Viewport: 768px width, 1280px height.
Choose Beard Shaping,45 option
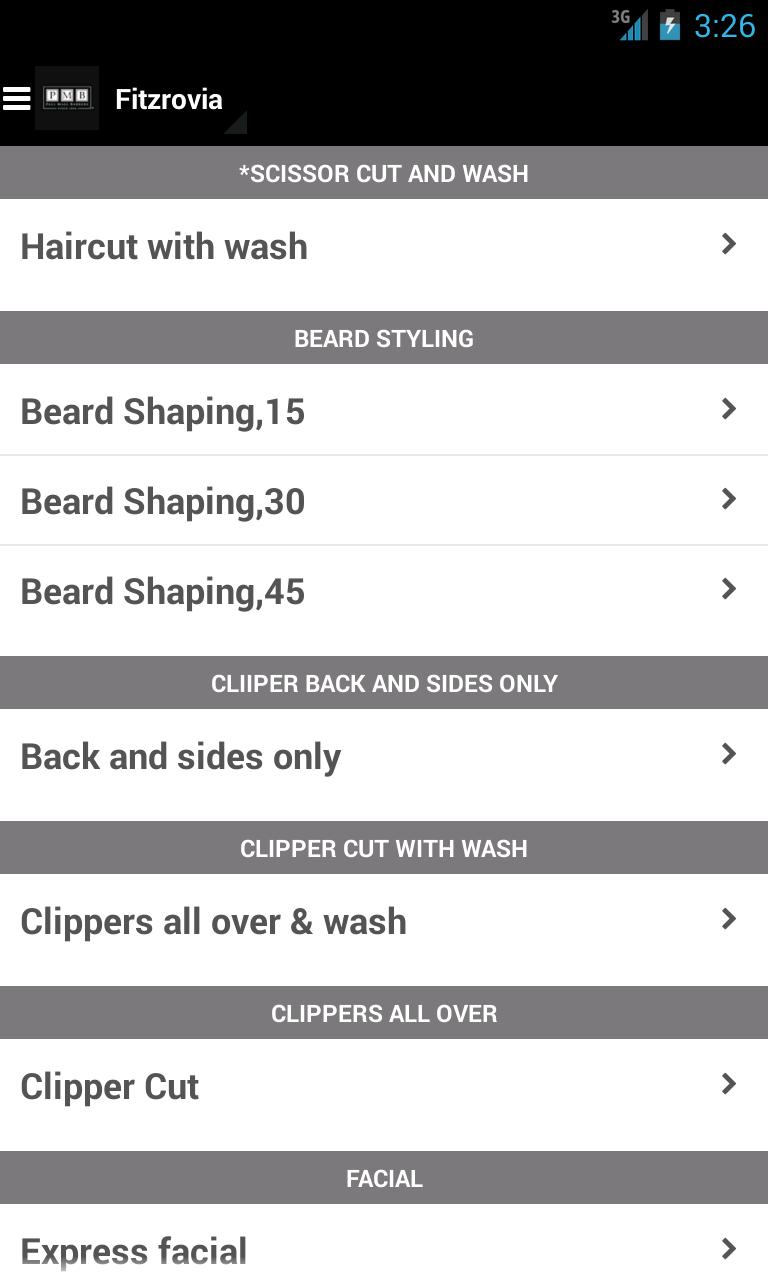pos(384,591)
